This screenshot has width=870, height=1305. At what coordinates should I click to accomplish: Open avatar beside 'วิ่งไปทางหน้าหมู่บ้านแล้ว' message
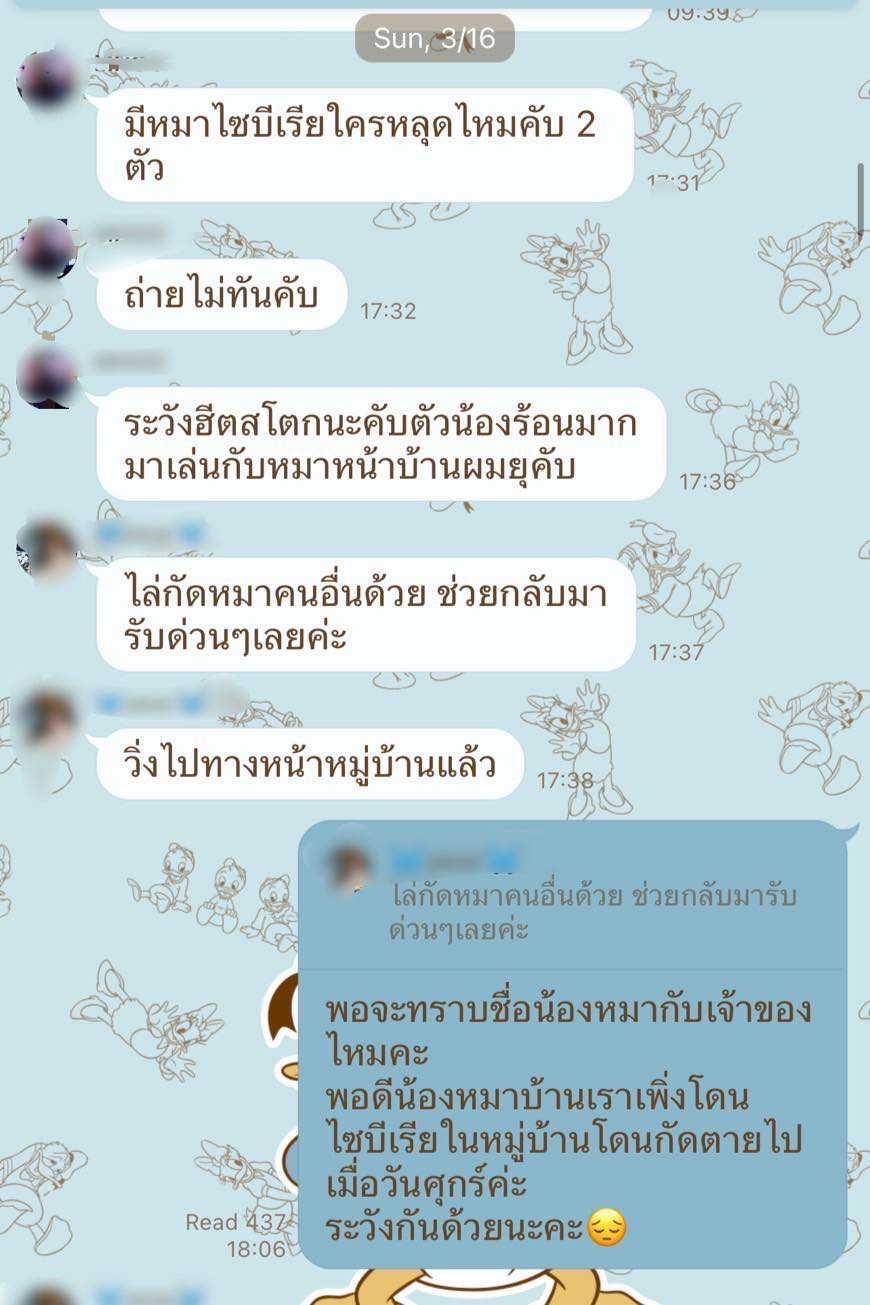(47, 718)
